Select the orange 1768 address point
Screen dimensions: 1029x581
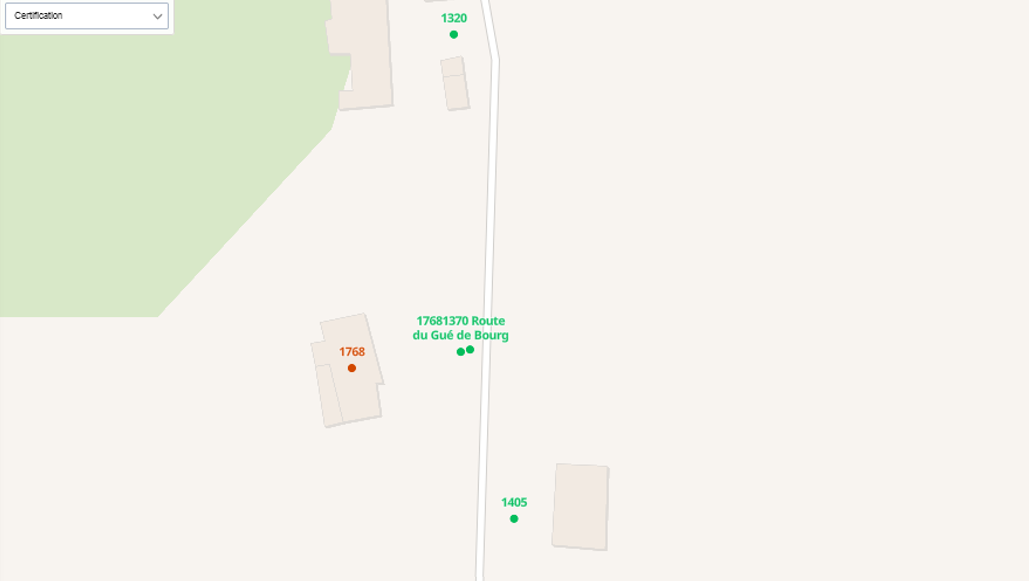[352, 368]
